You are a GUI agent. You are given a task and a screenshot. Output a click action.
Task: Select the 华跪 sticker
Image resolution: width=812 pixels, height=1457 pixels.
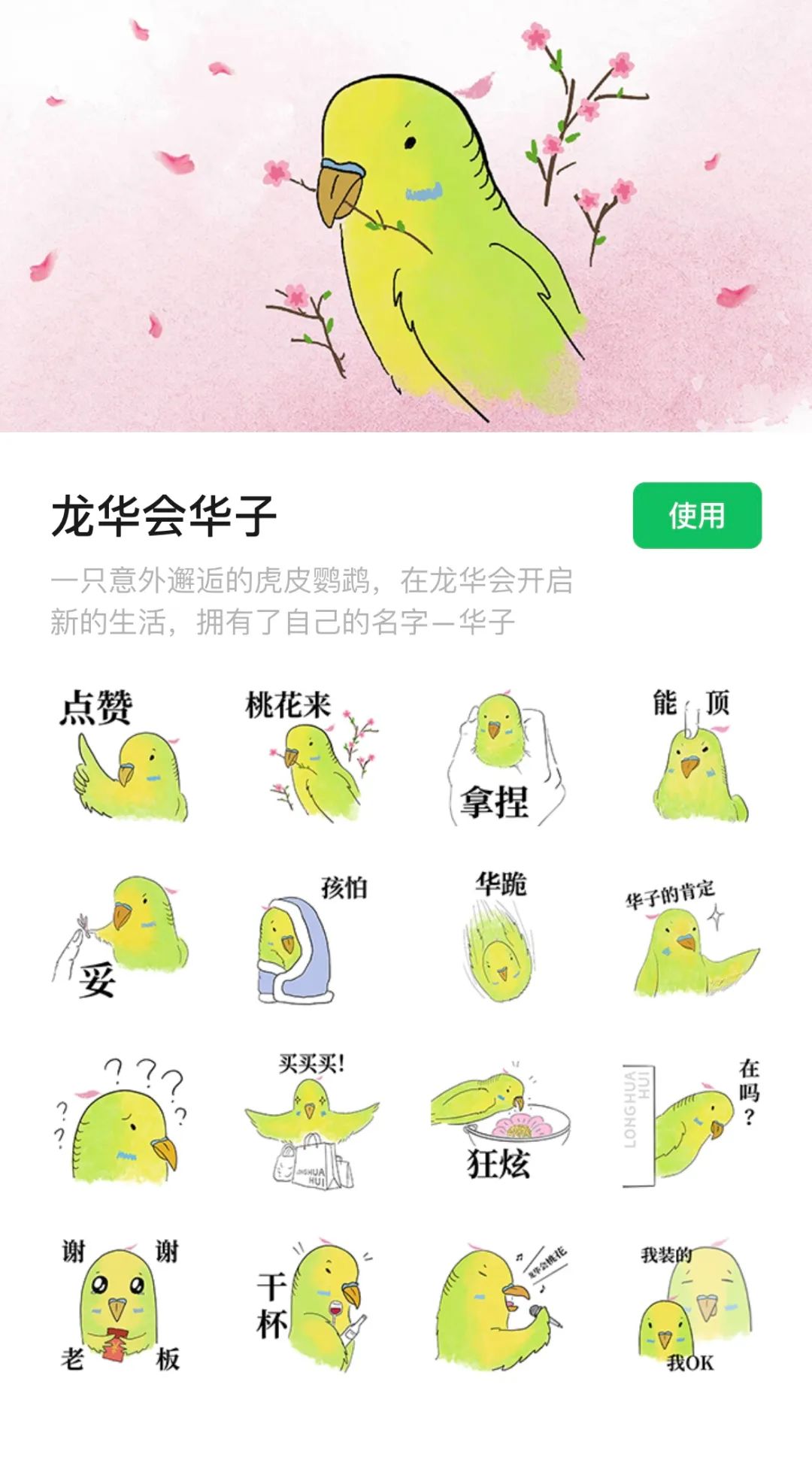[500, 936]
